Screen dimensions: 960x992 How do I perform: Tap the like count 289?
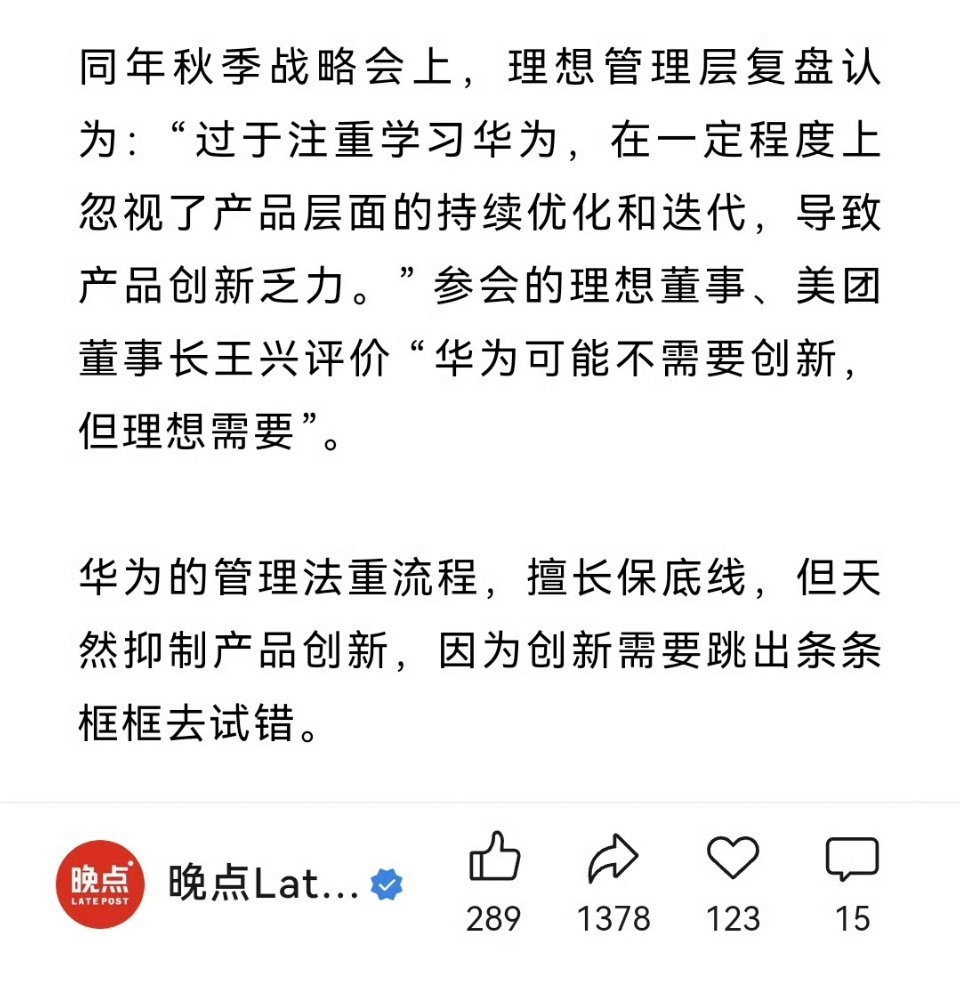point(498,918)
